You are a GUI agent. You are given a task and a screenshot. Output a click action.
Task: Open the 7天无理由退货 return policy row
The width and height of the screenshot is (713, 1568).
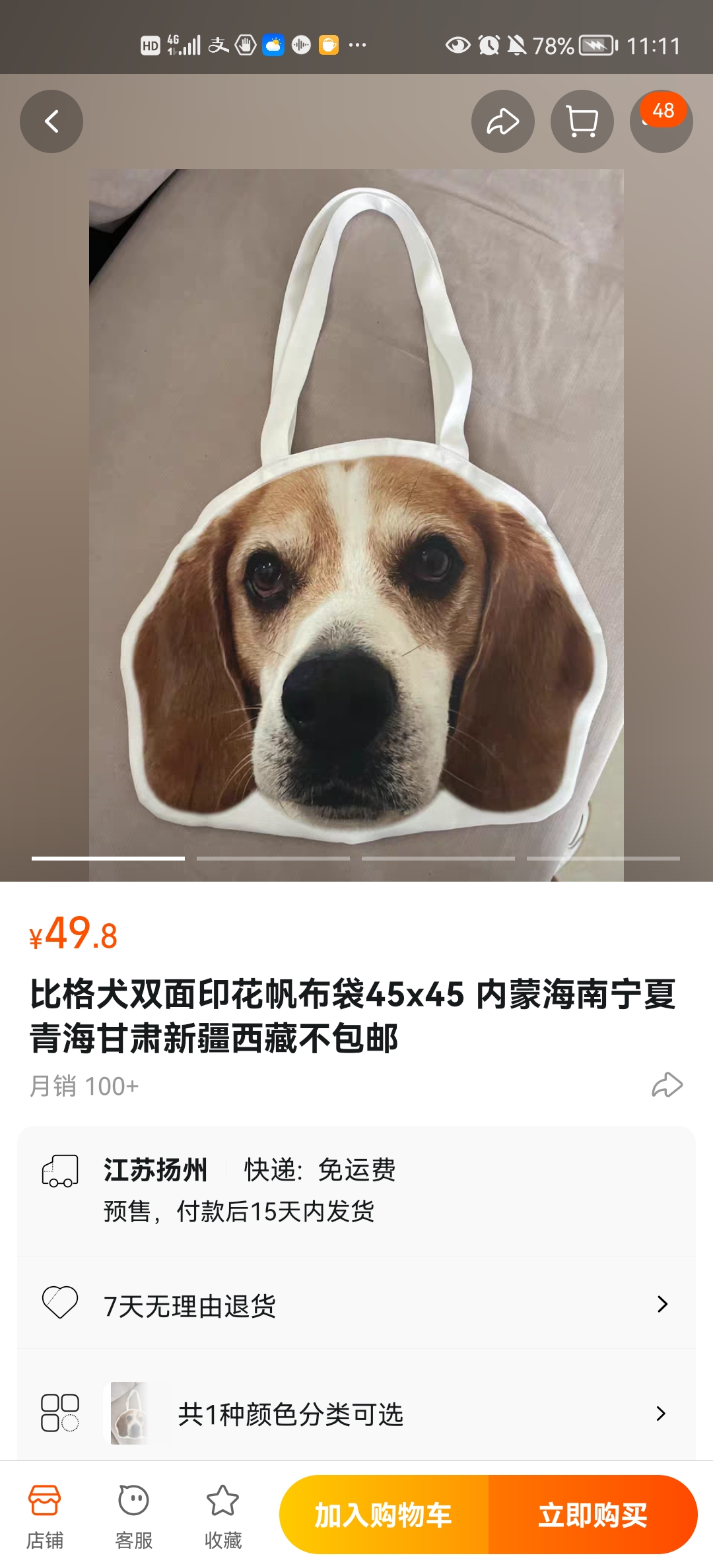(x=356, y=1305)
